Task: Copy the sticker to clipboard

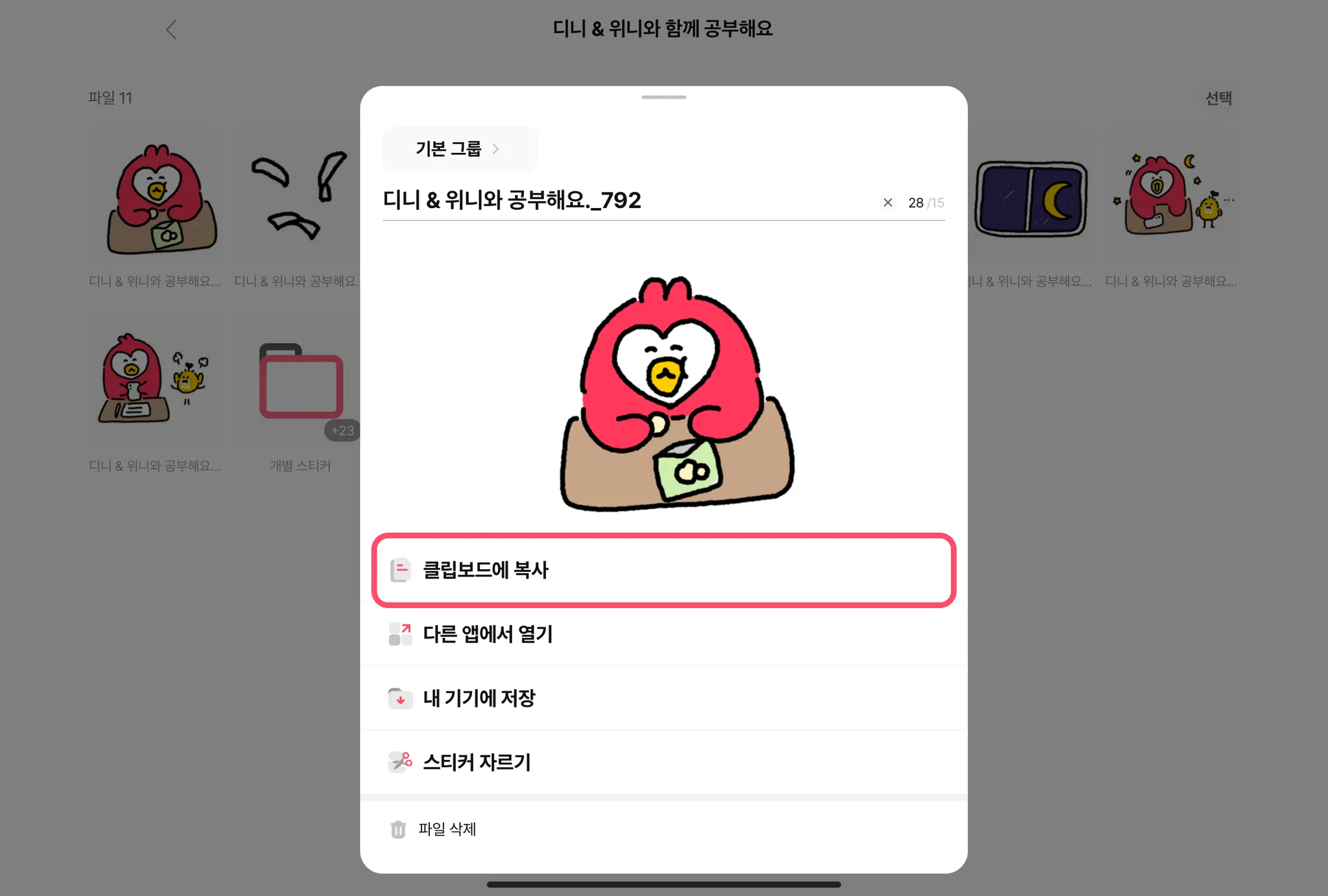Action: (663, 571)
